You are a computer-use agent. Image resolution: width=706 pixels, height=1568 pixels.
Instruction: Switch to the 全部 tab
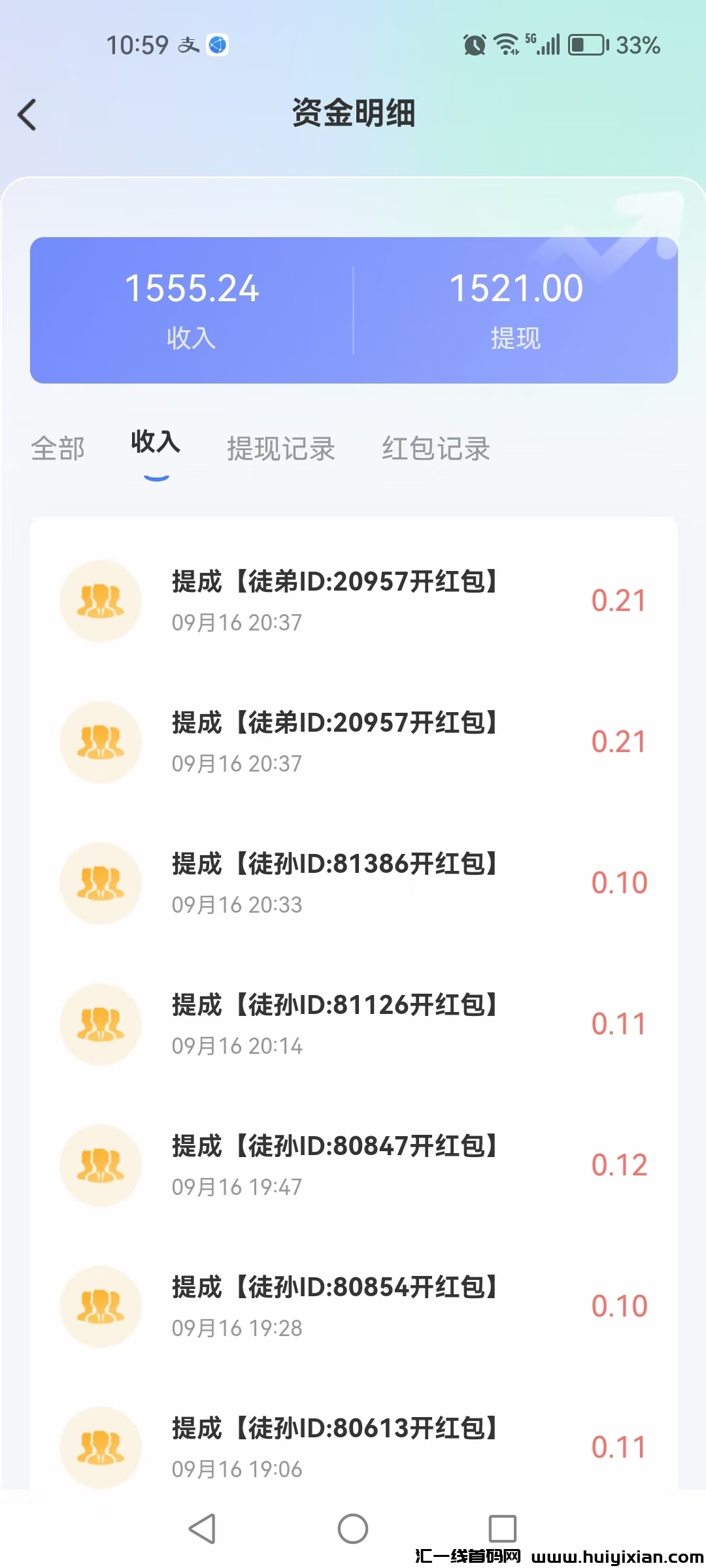click(x=58, y=448)
